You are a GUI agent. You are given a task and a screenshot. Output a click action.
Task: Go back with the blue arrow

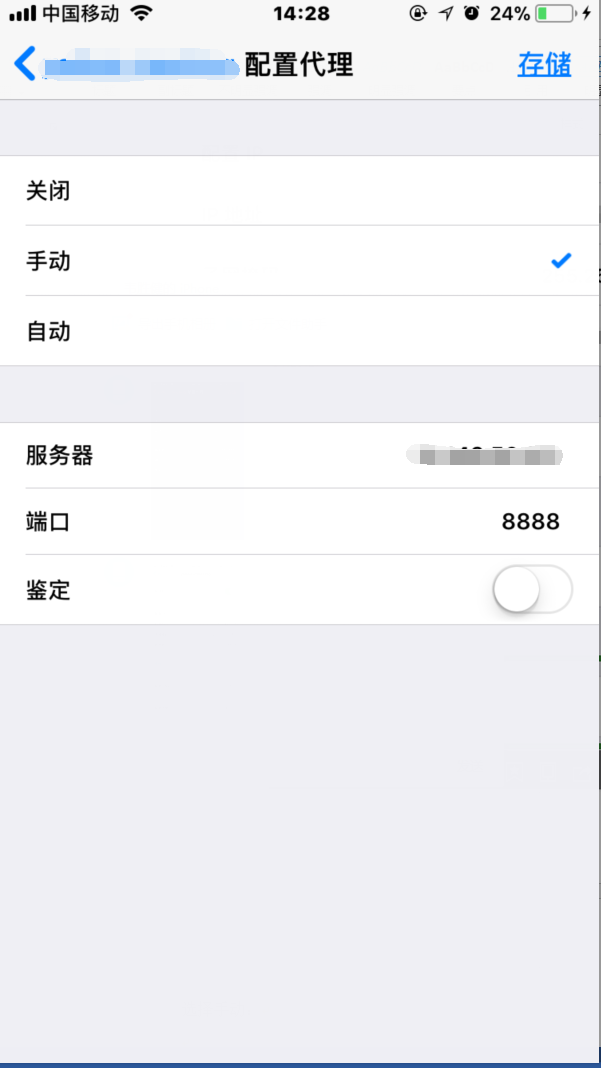[25, 65]
